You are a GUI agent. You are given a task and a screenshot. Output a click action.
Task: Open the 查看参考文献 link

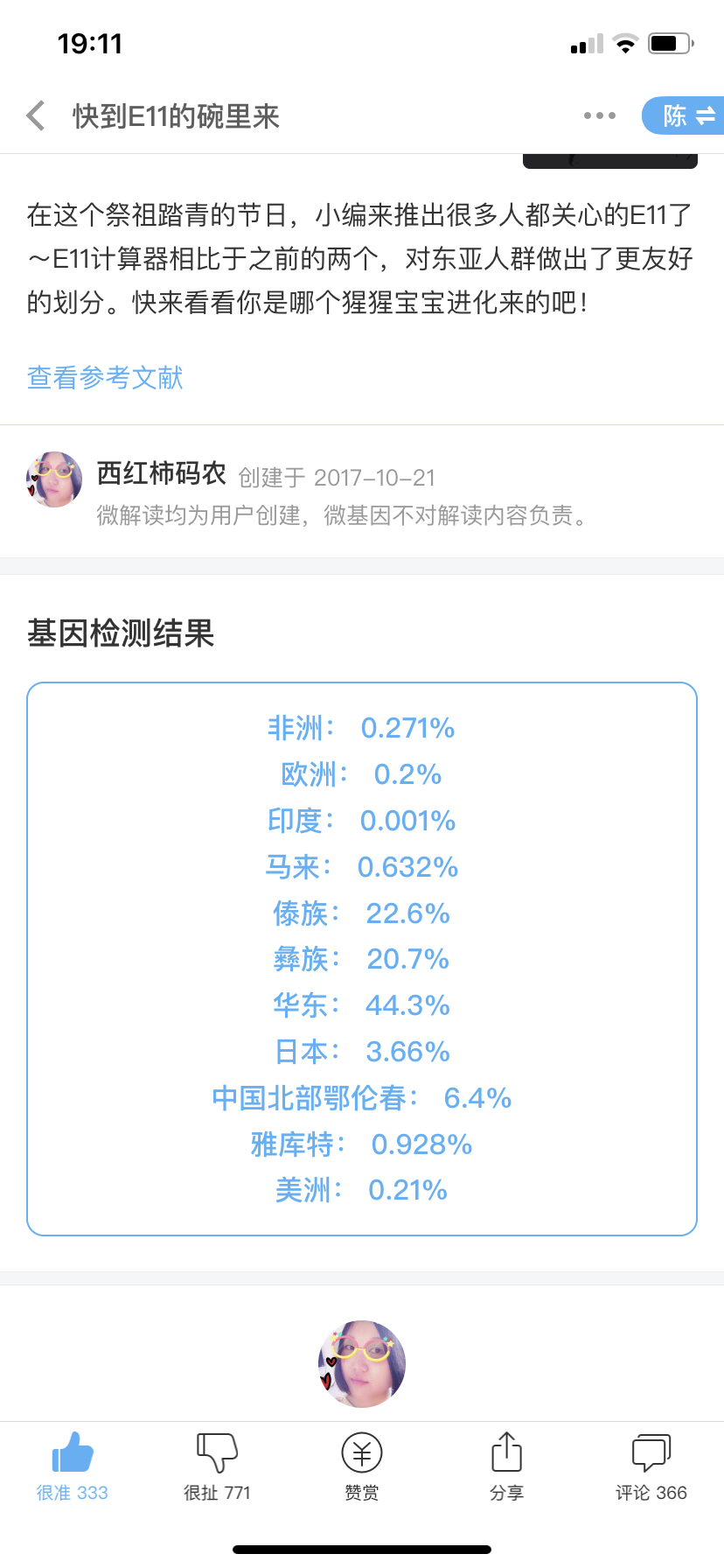click(x=105, y=378)
